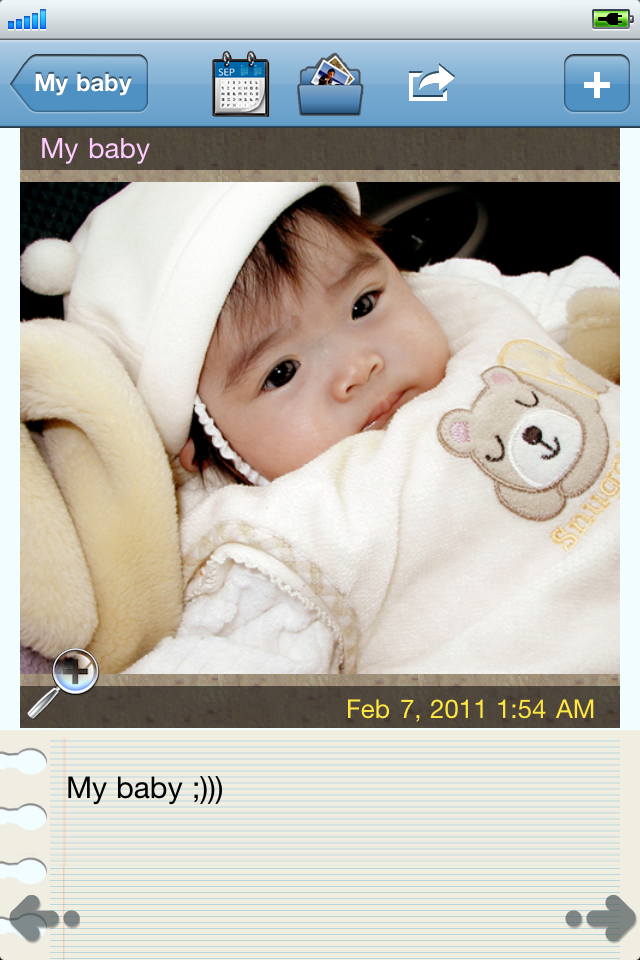The width and height of the screenshot is (640, 960).
Task: Edit the note text My baby ;)))
Action: 145,789
